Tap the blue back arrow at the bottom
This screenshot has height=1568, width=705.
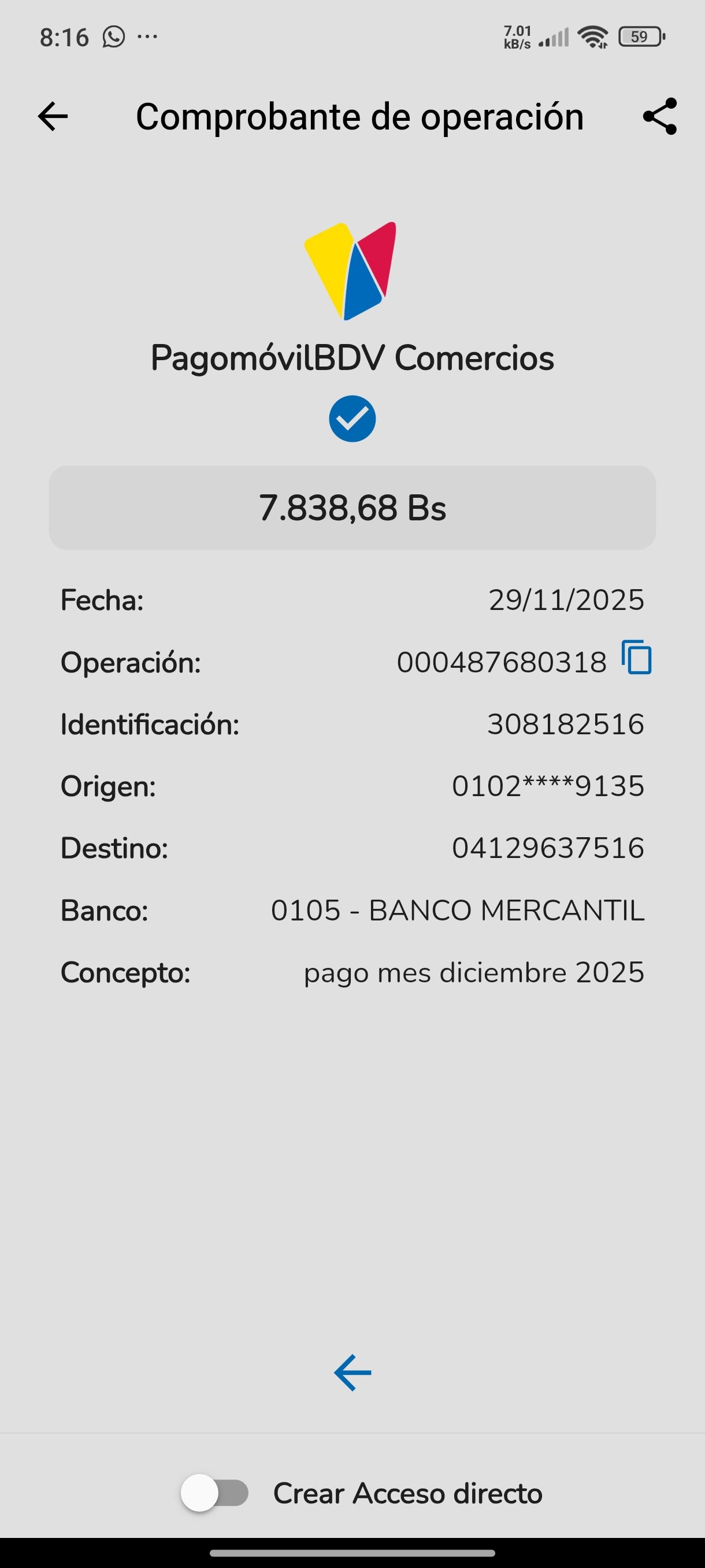352,1373
